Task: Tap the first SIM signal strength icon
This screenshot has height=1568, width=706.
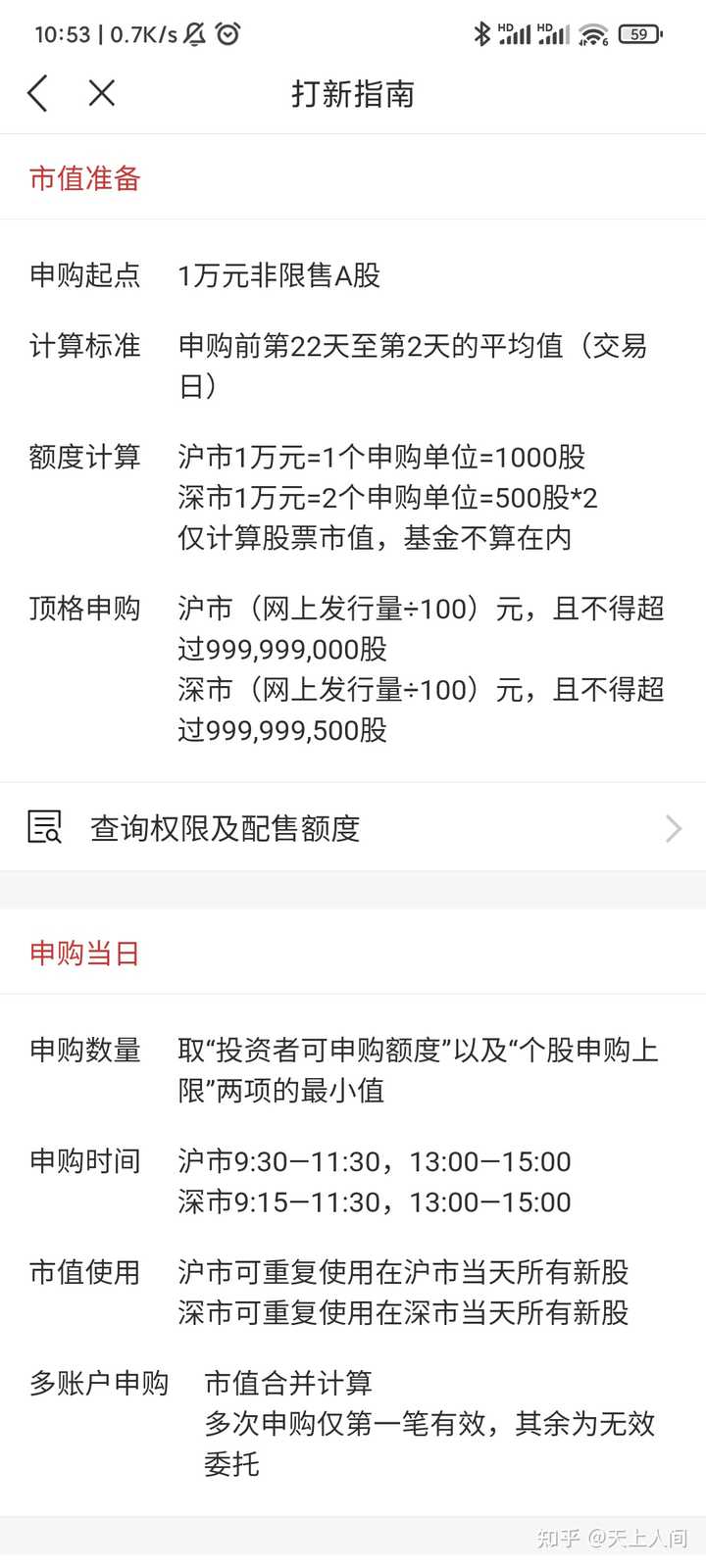Action: click(514, 33)
